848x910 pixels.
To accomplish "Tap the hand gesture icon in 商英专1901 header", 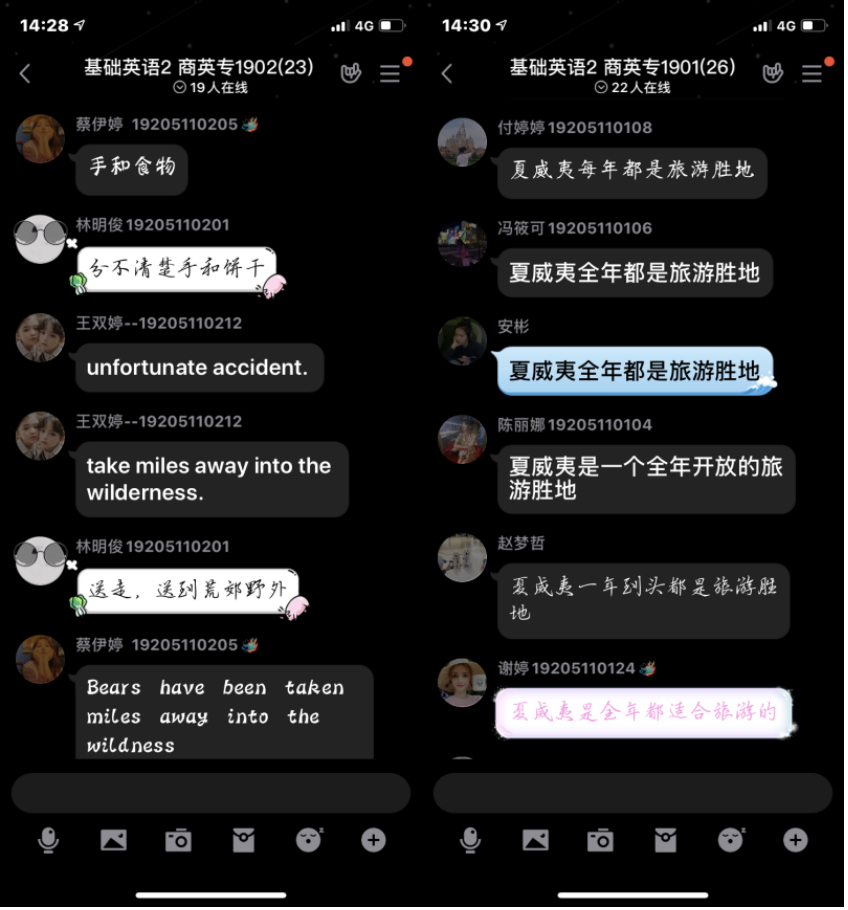I will (772, 73).
